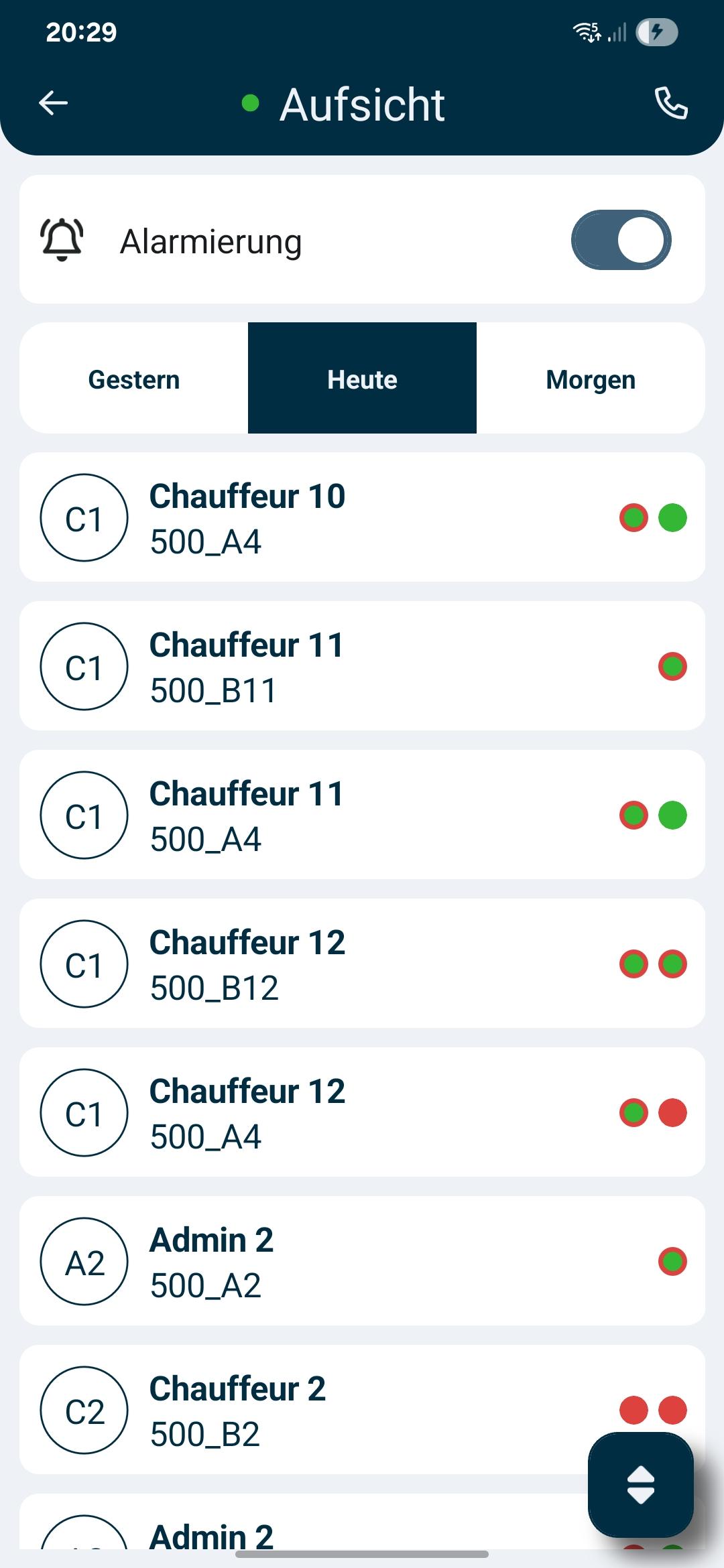
Task: Toggle the Alarmierung switch
Action: (x=621, y=240)
